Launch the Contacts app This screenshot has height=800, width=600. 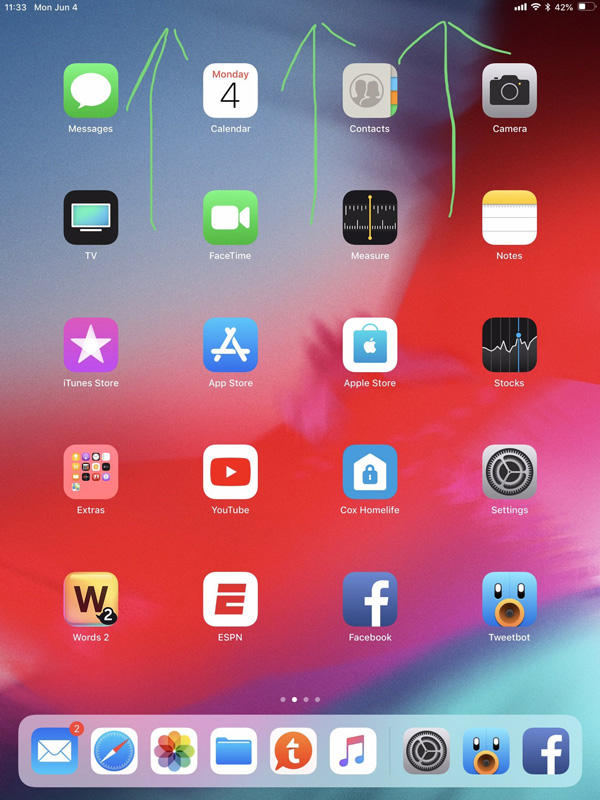click(x=370, y=91)
